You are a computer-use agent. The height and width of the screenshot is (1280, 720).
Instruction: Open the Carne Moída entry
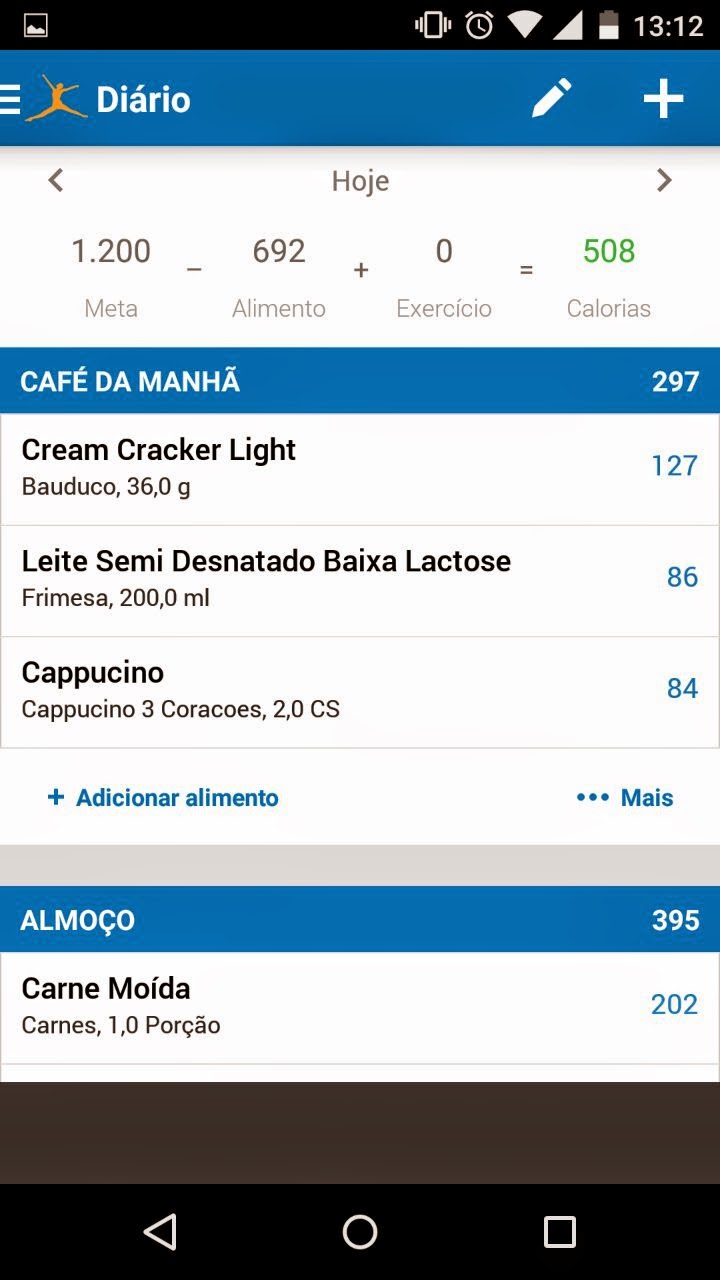pyautogui.click(x=360, y=1008)
